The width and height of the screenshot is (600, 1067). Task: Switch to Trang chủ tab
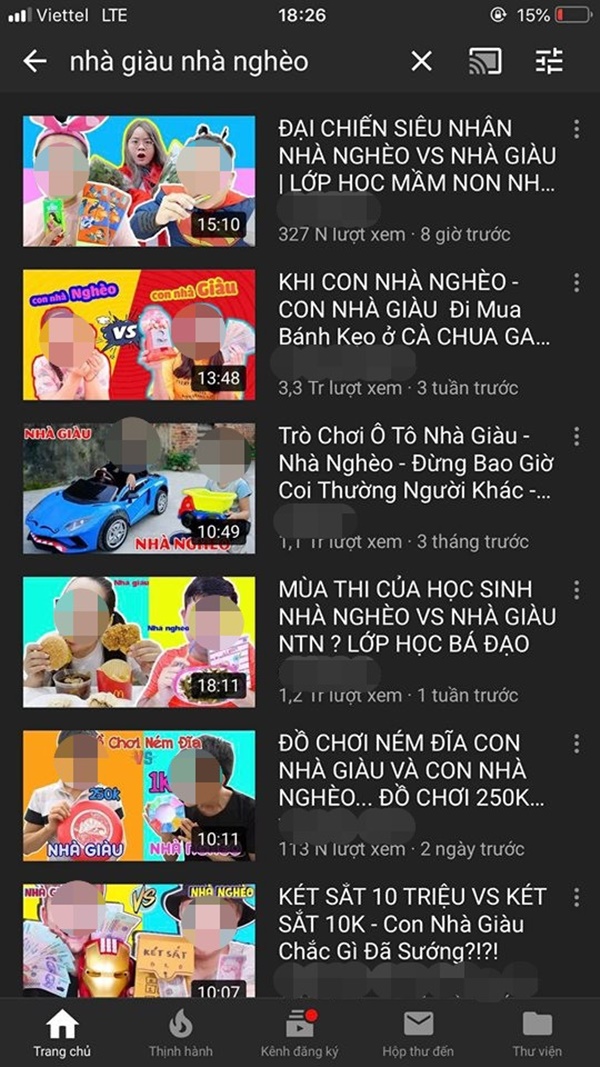(62, 1033)
